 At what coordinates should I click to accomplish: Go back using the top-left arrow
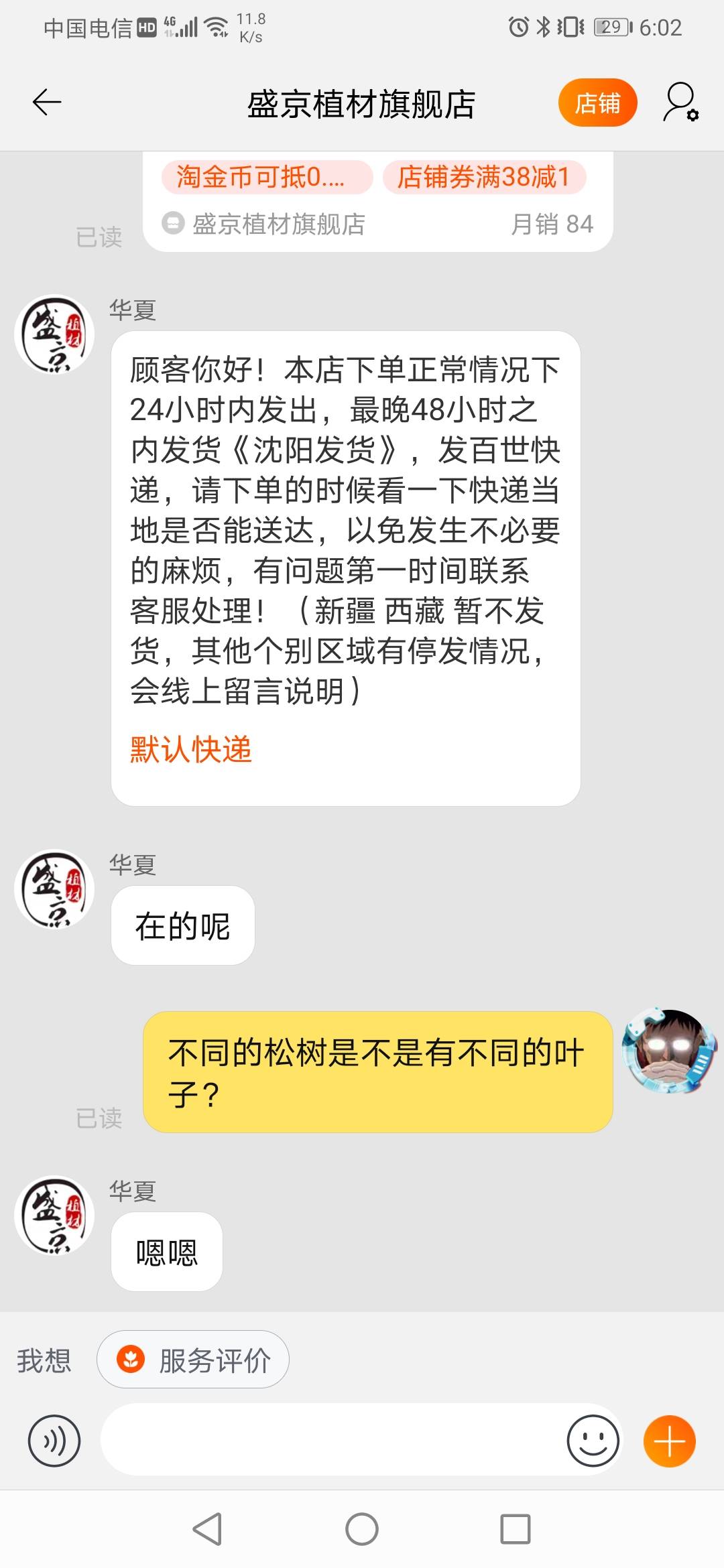click(47, 103)
